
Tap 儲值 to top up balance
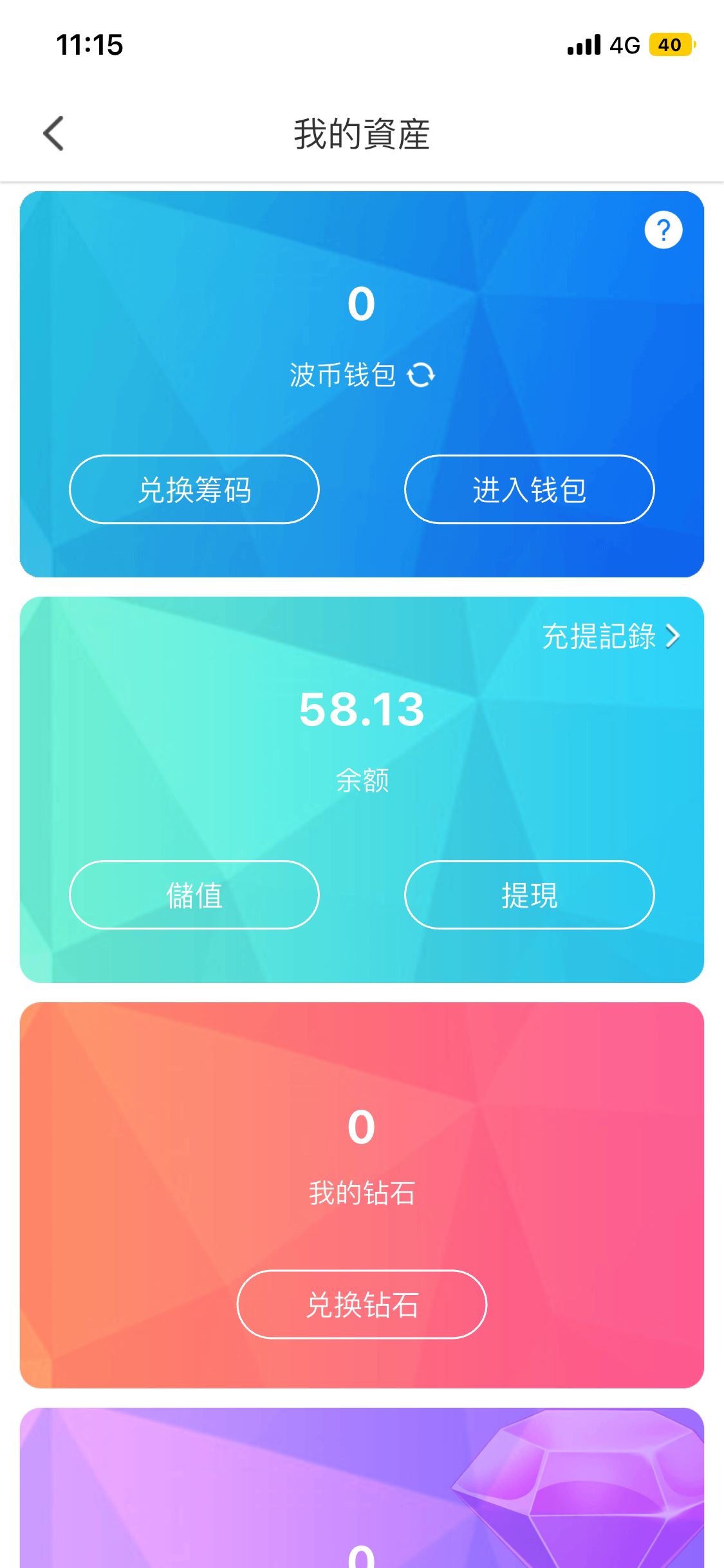pyautogui.click(x=194, y=895)
